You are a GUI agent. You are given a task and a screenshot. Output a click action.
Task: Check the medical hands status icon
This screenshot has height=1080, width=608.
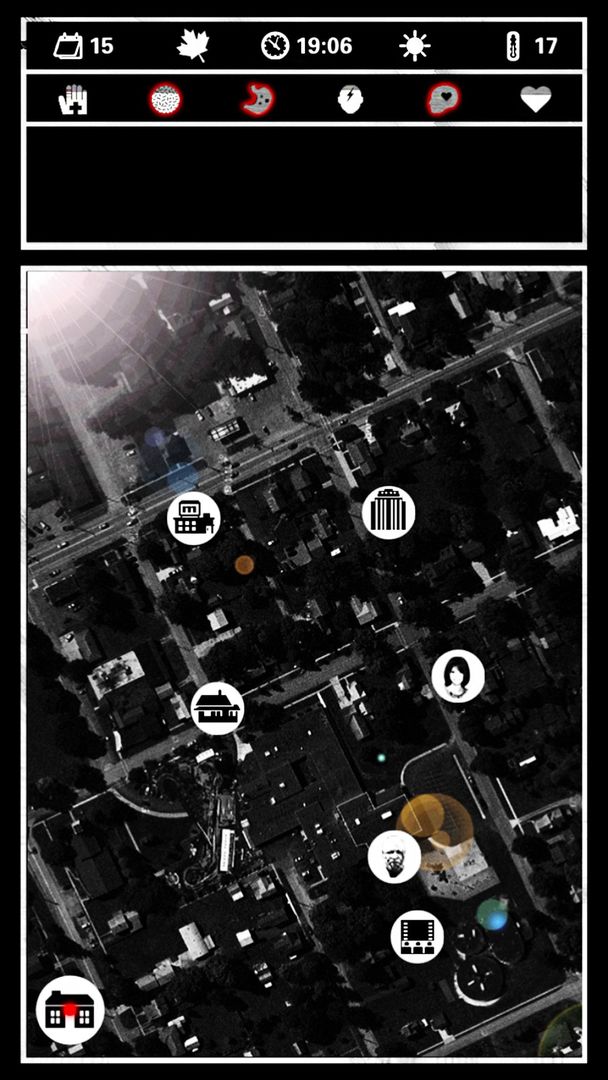point(73,100)
